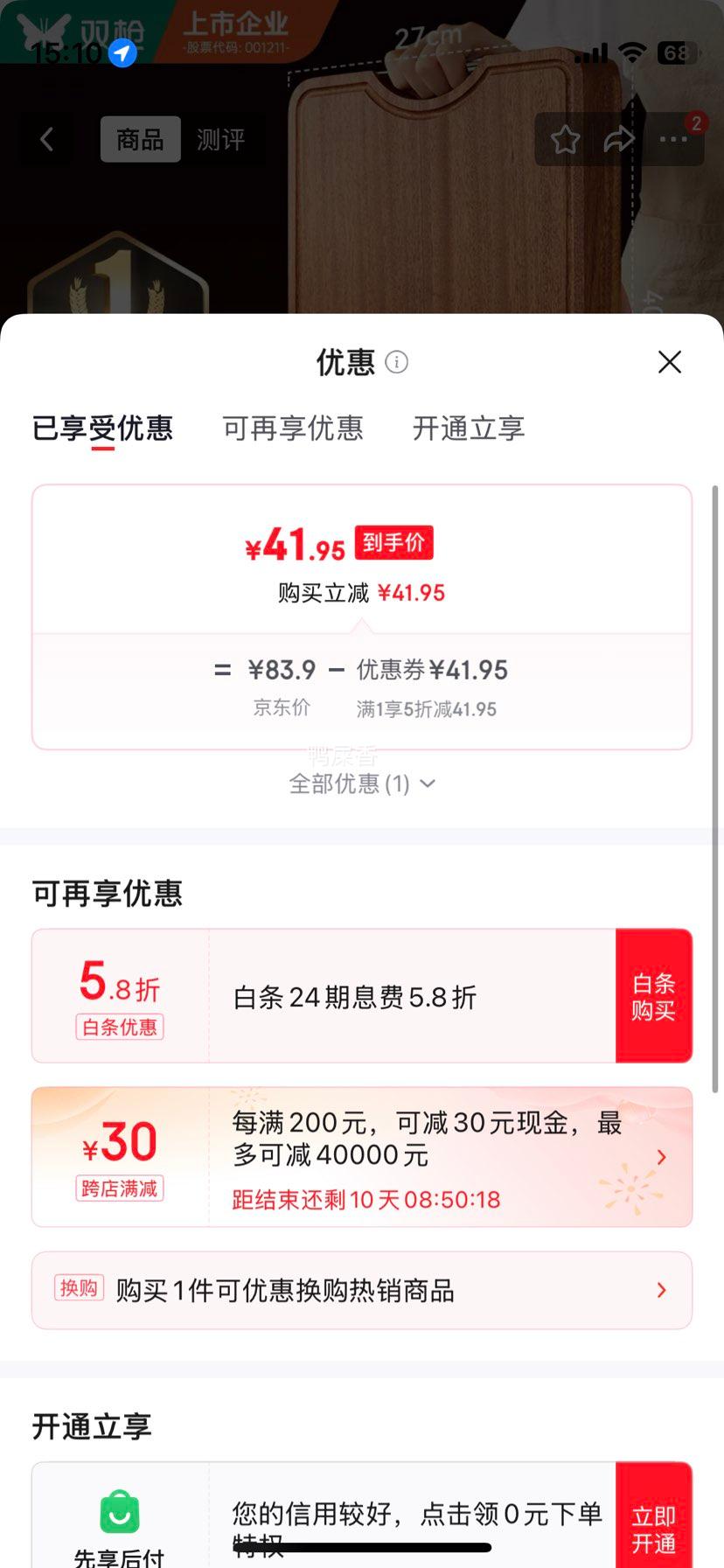Close the 优惠 discount panel
Viewport: 724px width, 1568px height.
click(670, 362)
